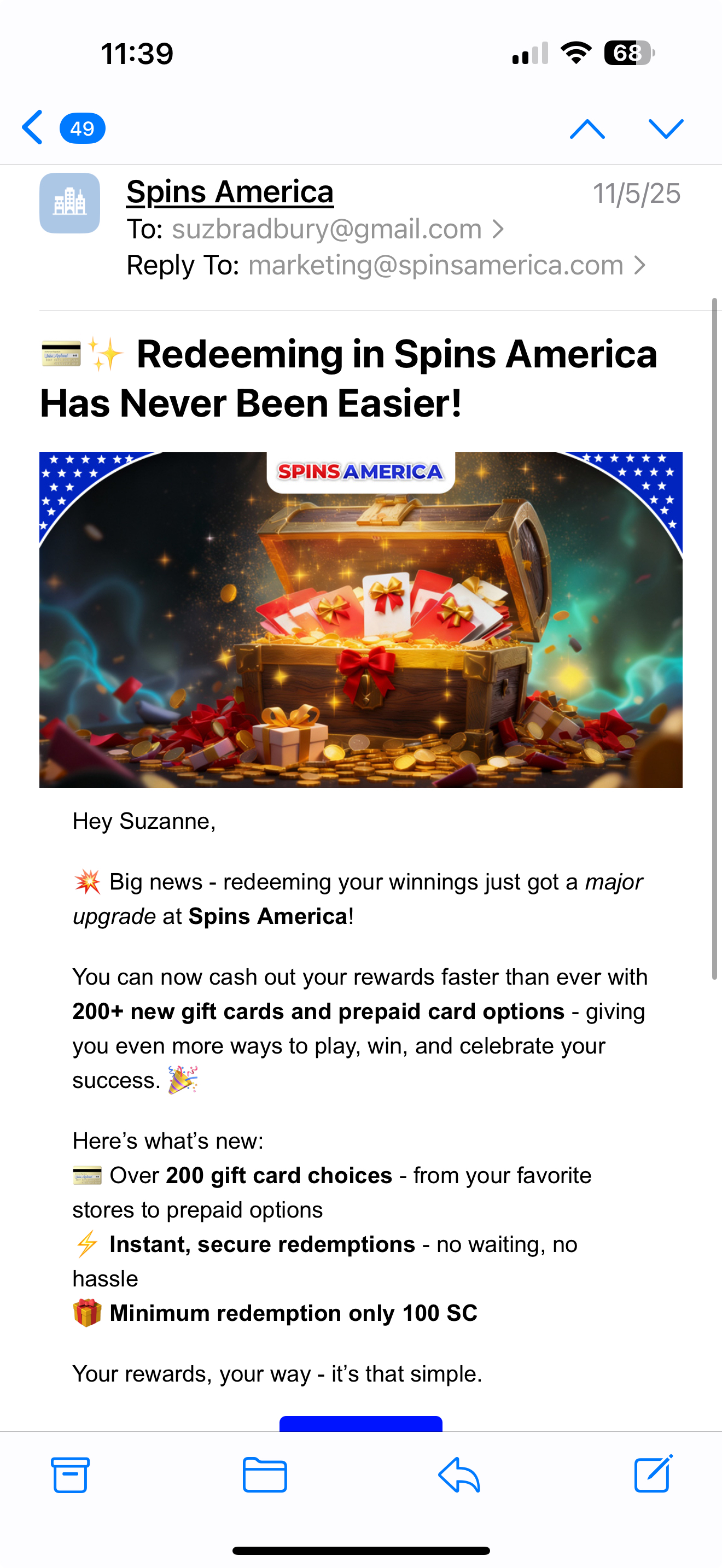Viewport: 722px width, 1568px height.
Task: Archive this email
Action: (x=71, y=1475)
